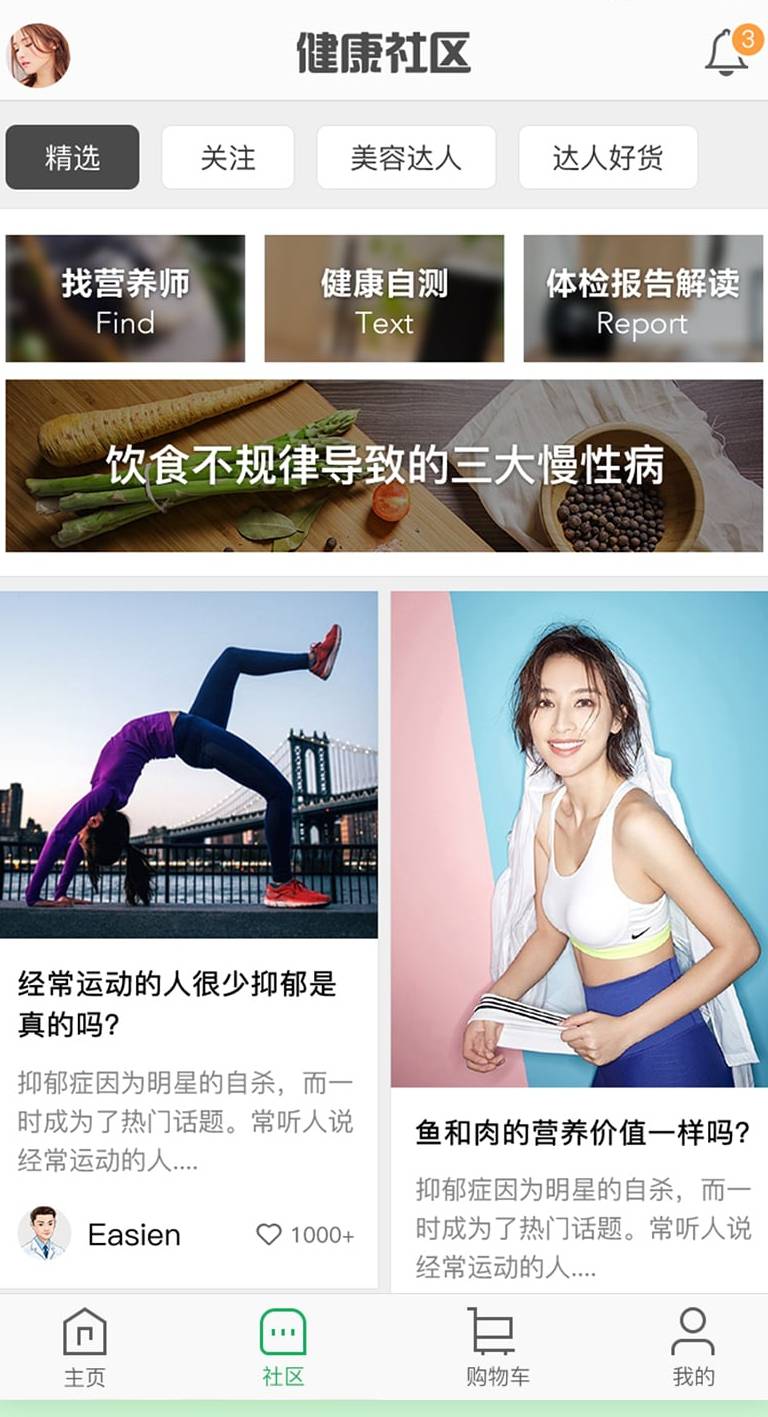Open the notifications bell
Image resolution: width=768 pixels, height=1417 pixels.
coord(727,53)
